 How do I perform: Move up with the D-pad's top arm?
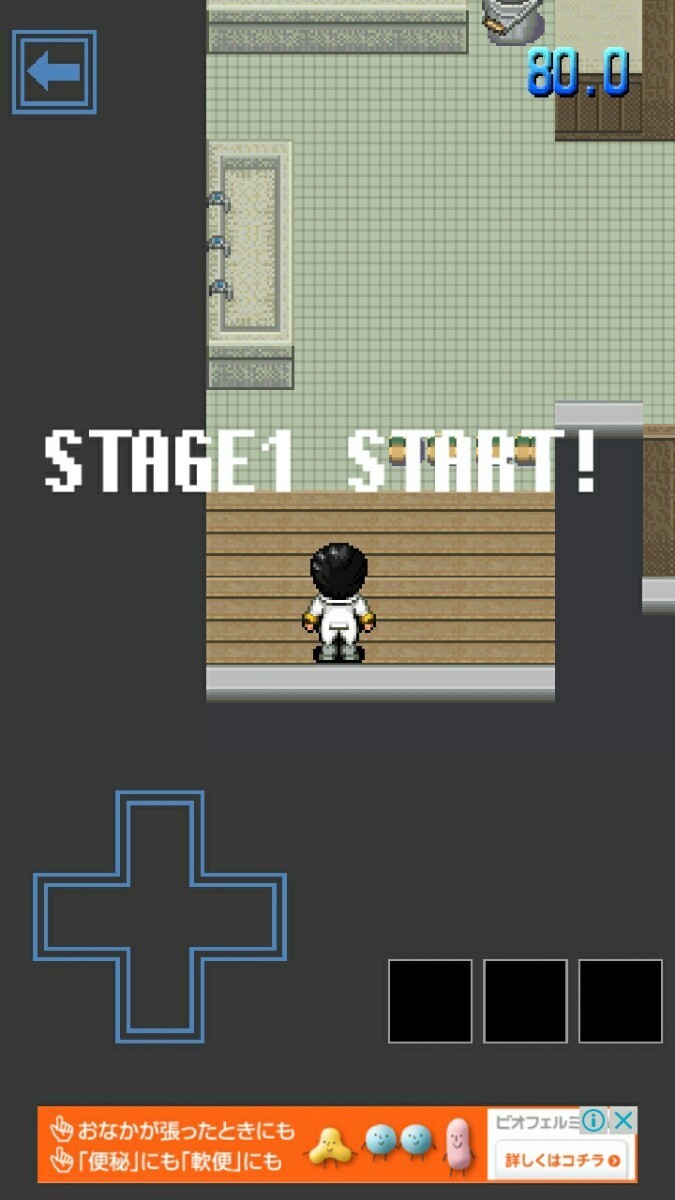pos(160,832)
